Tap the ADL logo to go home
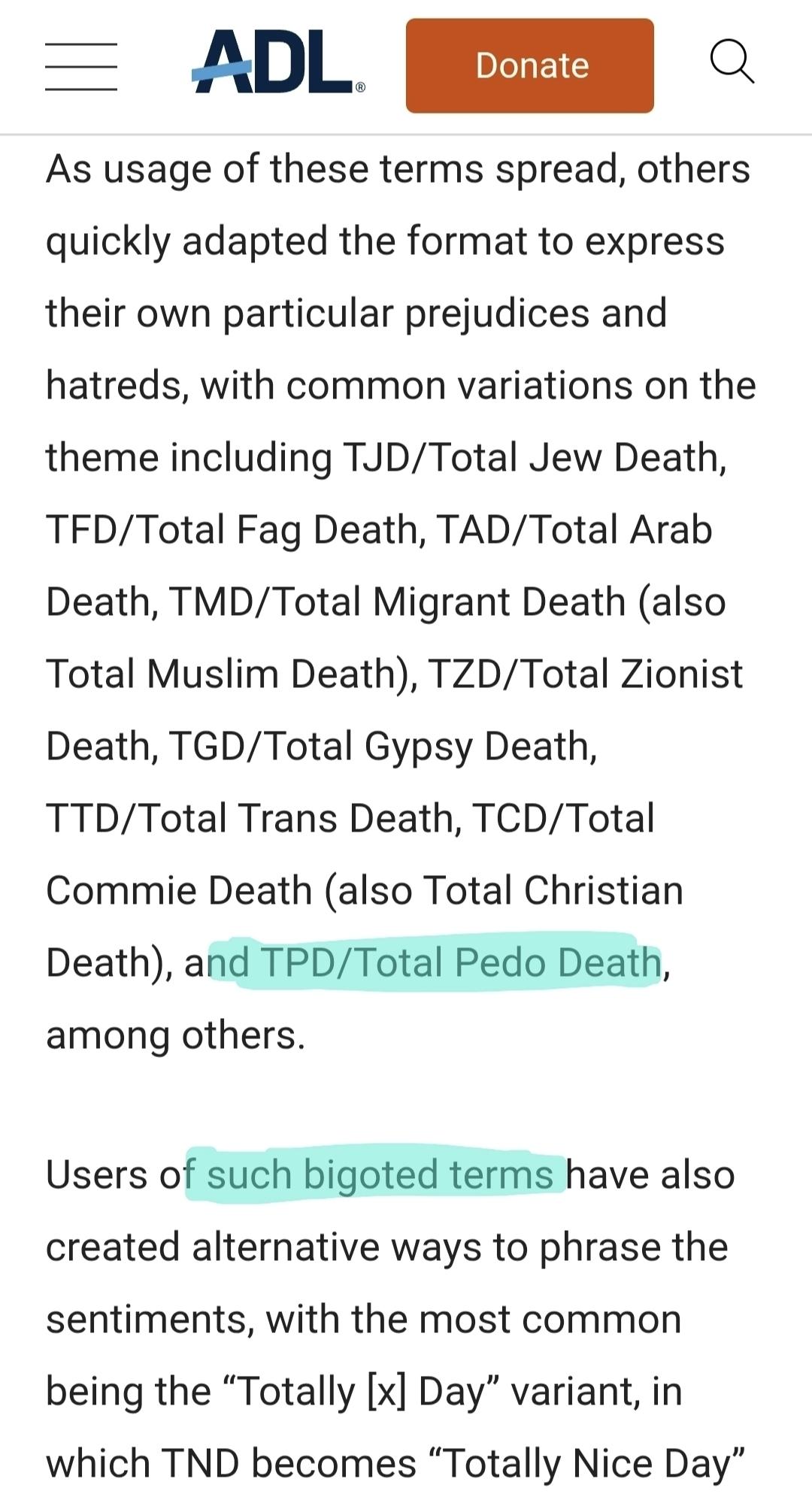812x1503 pixels. point(277,63)
